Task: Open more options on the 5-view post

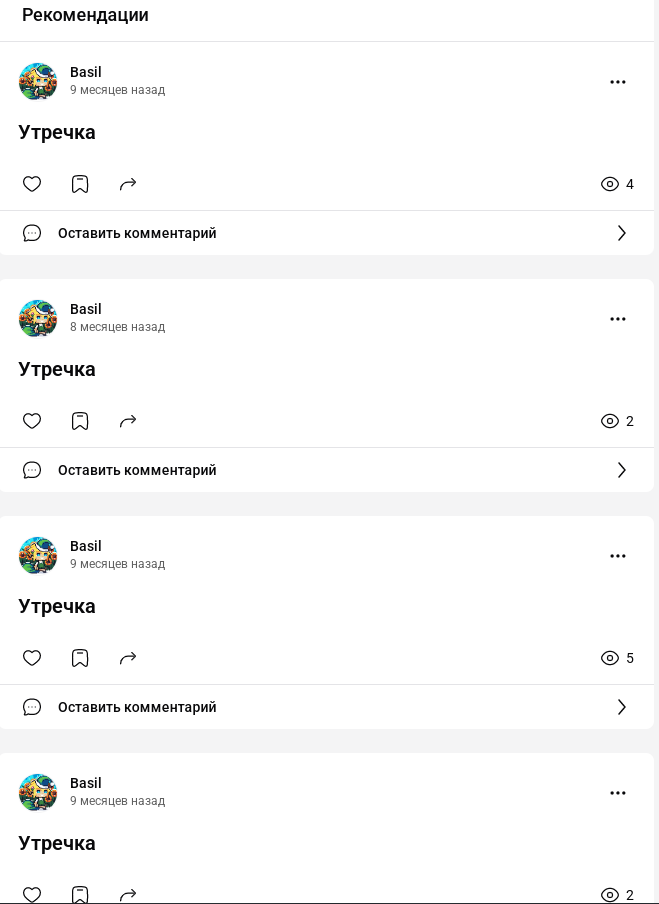Action: 618,556
